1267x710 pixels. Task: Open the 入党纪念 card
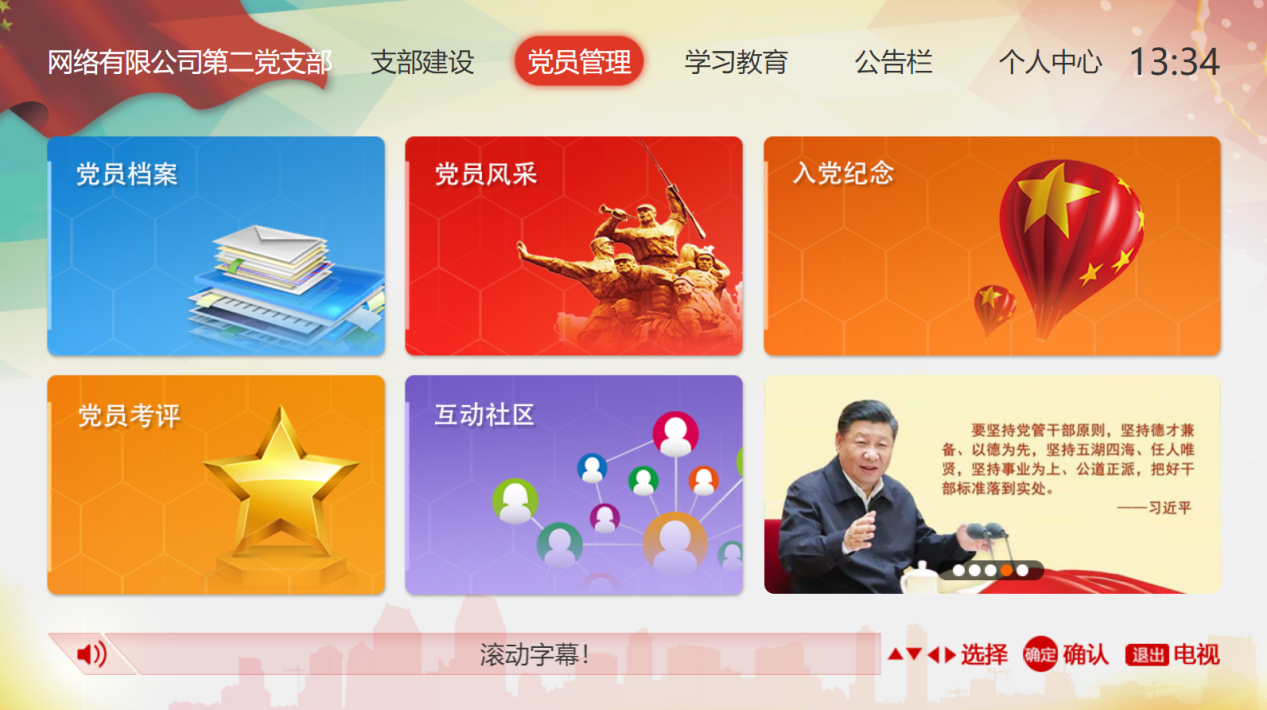[x=991, y=246]
